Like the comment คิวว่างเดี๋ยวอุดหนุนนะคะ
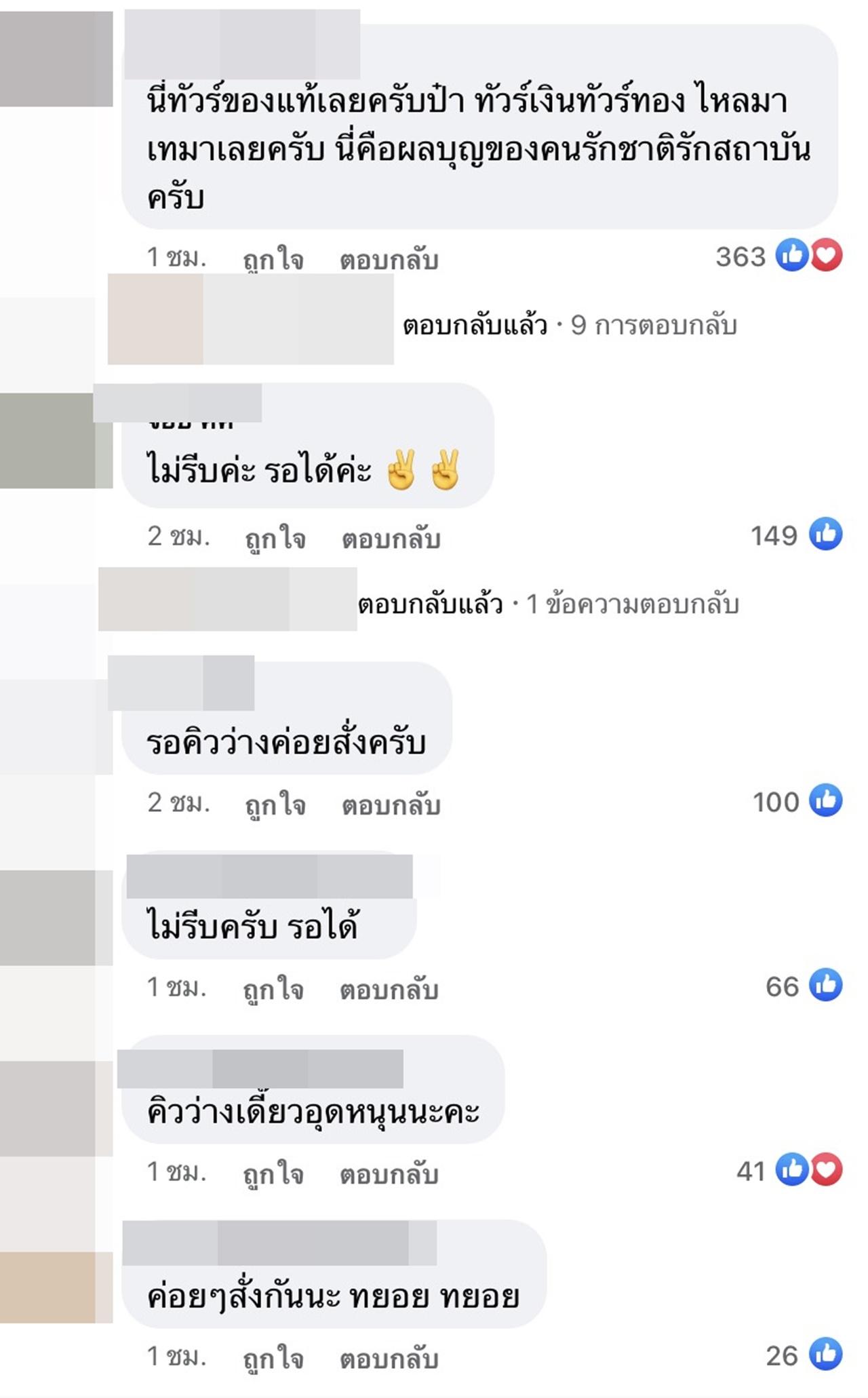868x1398 pixels. pos(273,1173)
